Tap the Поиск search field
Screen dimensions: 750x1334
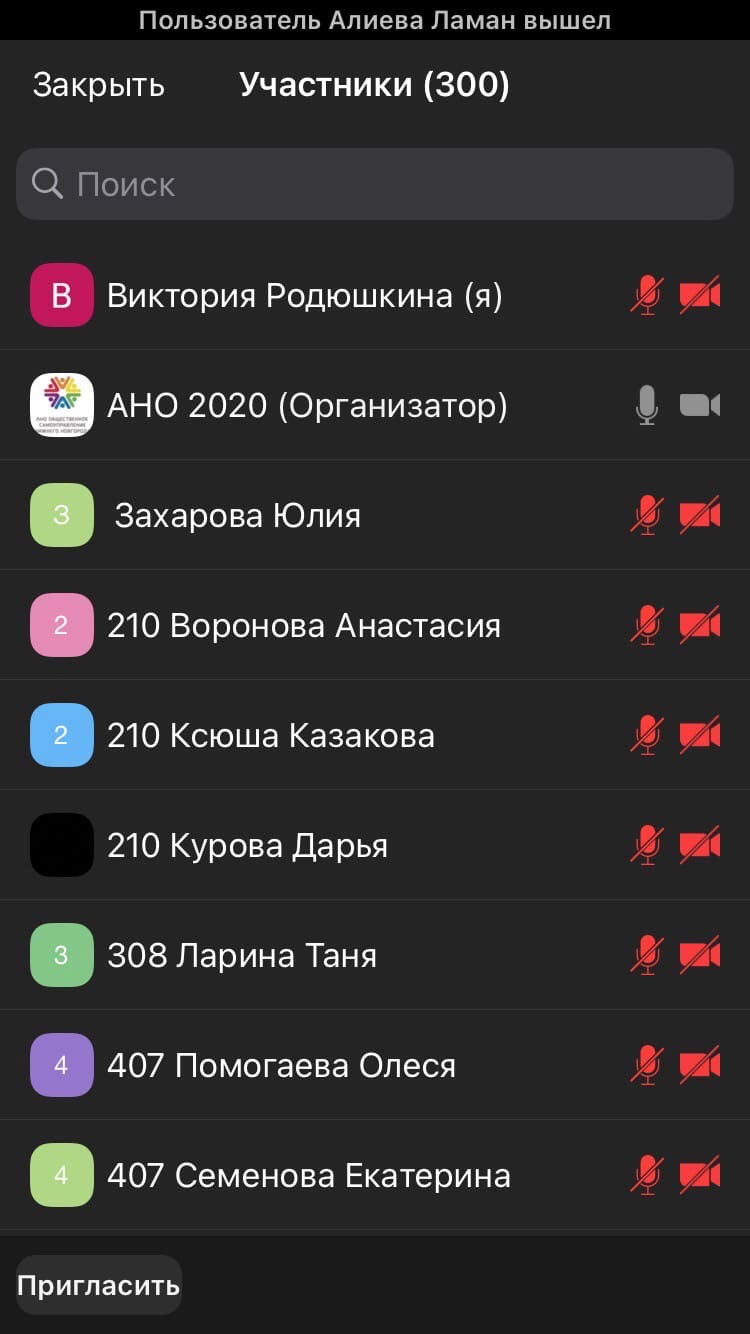click(375, 184)
